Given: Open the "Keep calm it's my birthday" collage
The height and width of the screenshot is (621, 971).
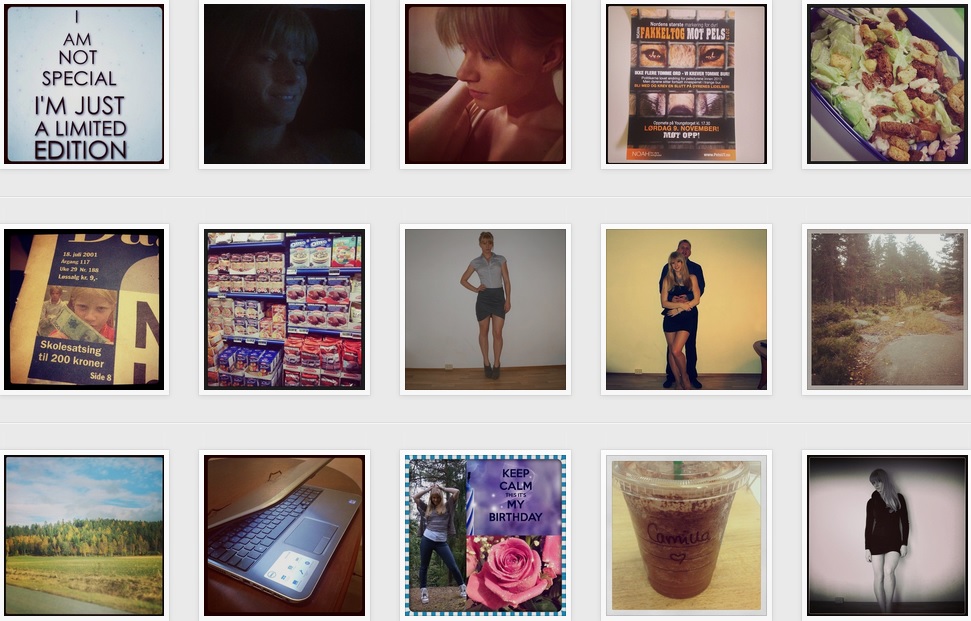Looking at the screenshot, I should pos(485,535).
